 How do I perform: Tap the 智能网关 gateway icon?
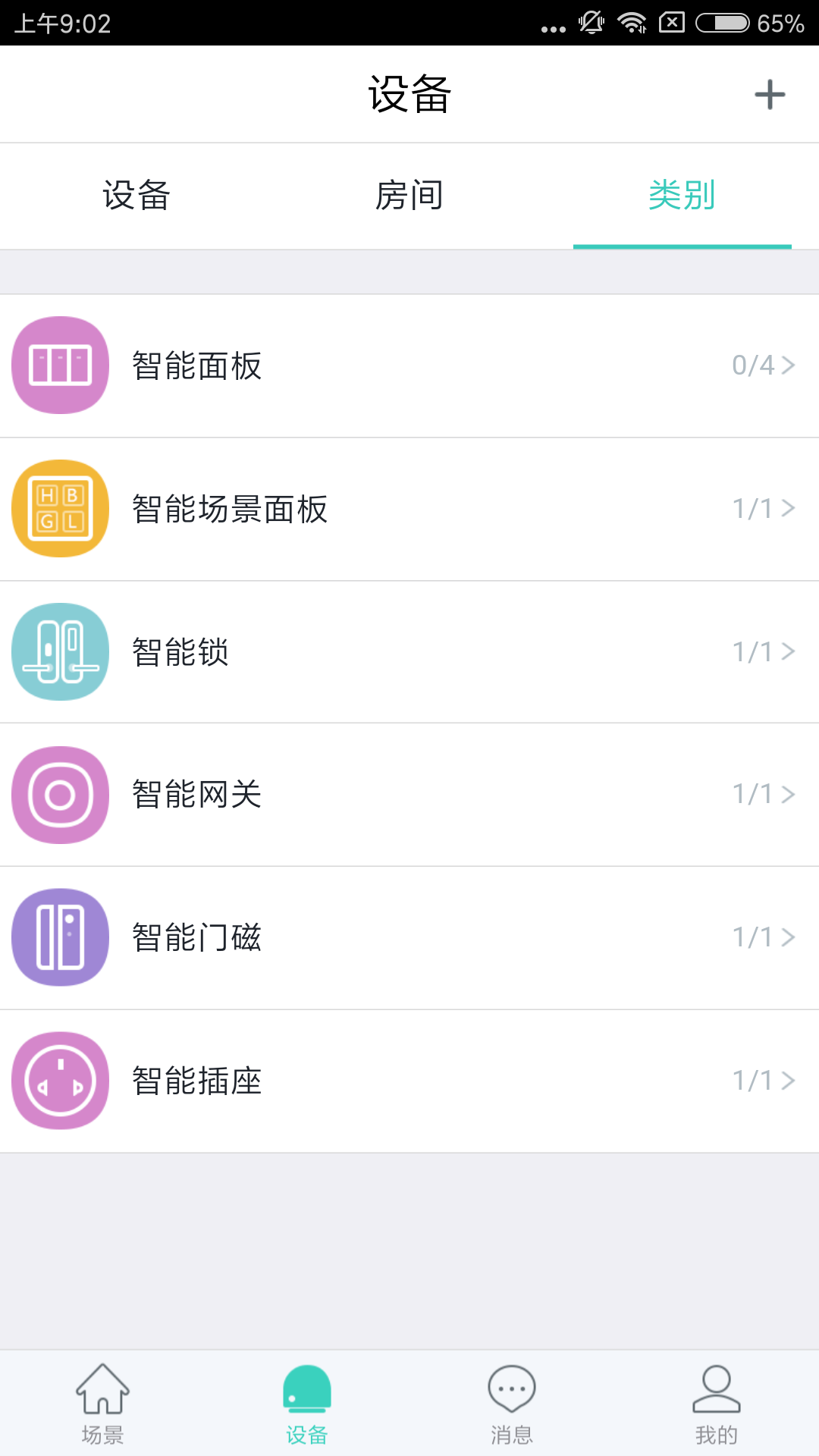61,795
